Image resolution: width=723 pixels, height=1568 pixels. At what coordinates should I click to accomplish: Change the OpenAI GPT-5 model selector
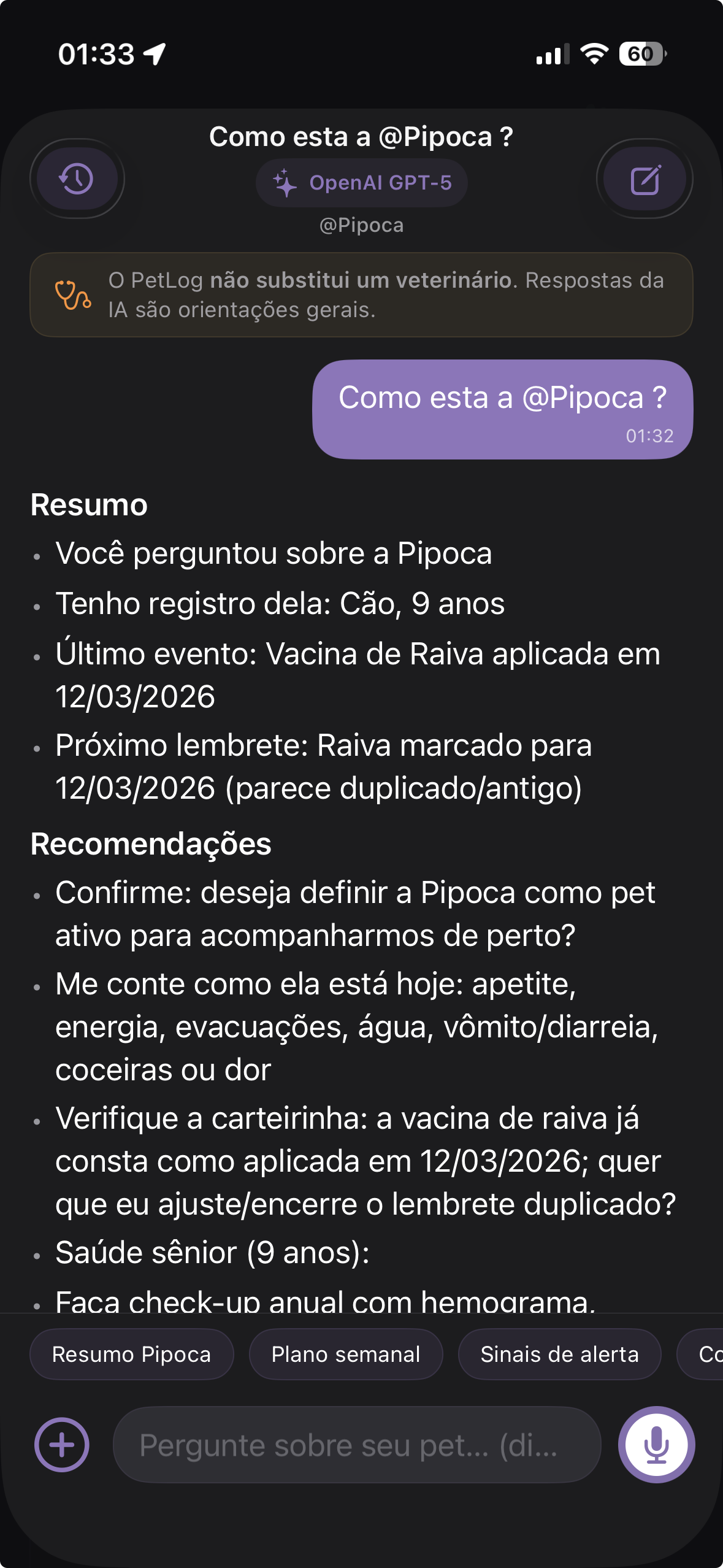[362, 183]
